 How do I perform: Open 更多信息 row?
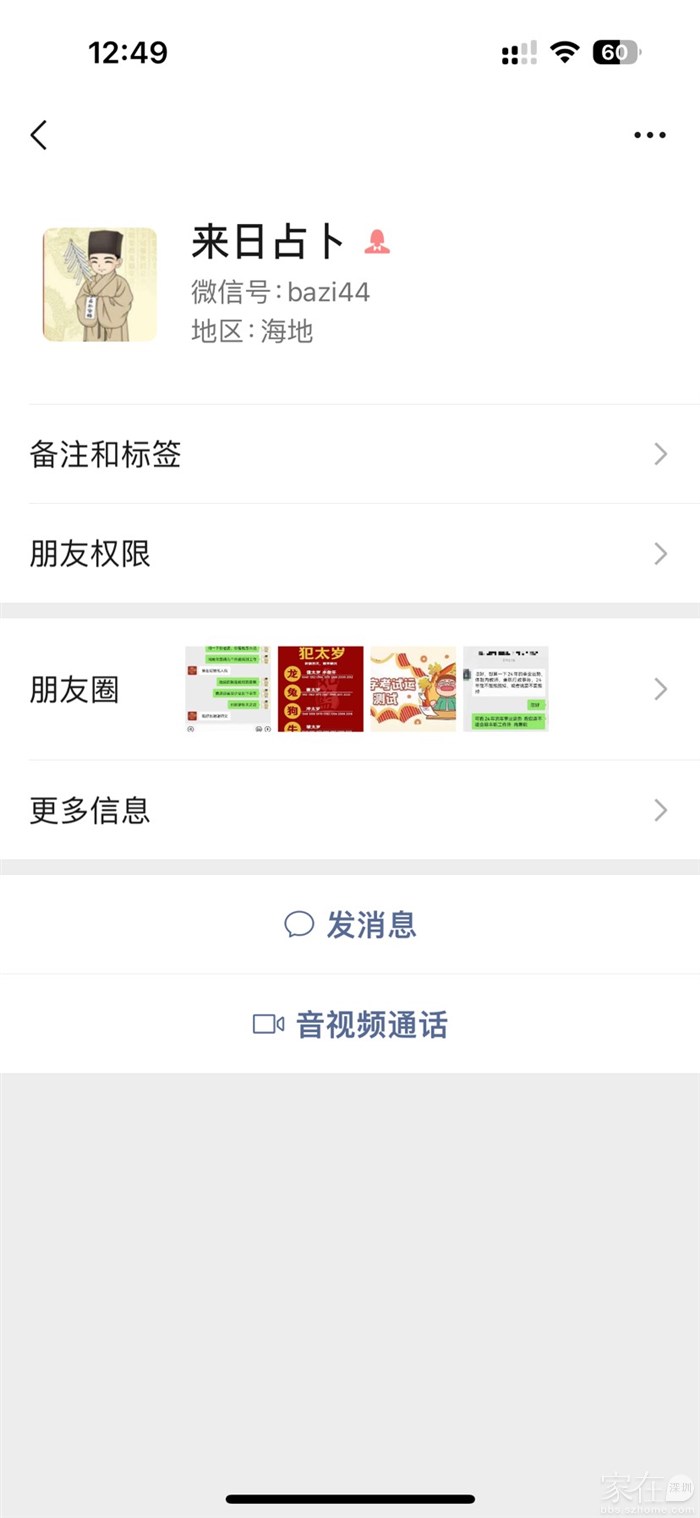349,810
